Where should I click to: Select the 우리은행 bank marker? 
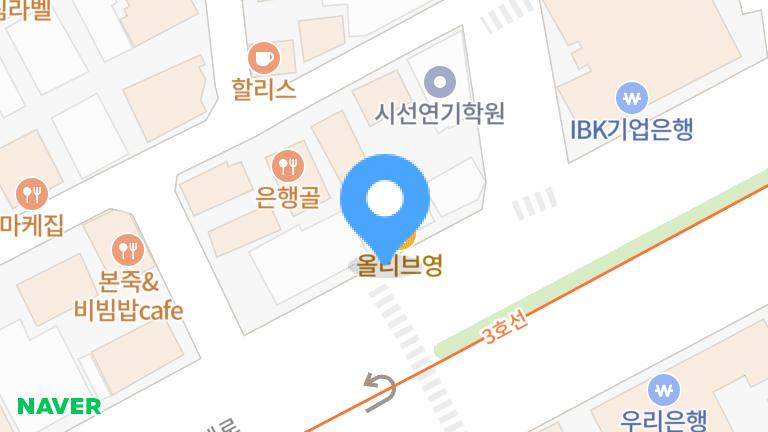(663, 388)
